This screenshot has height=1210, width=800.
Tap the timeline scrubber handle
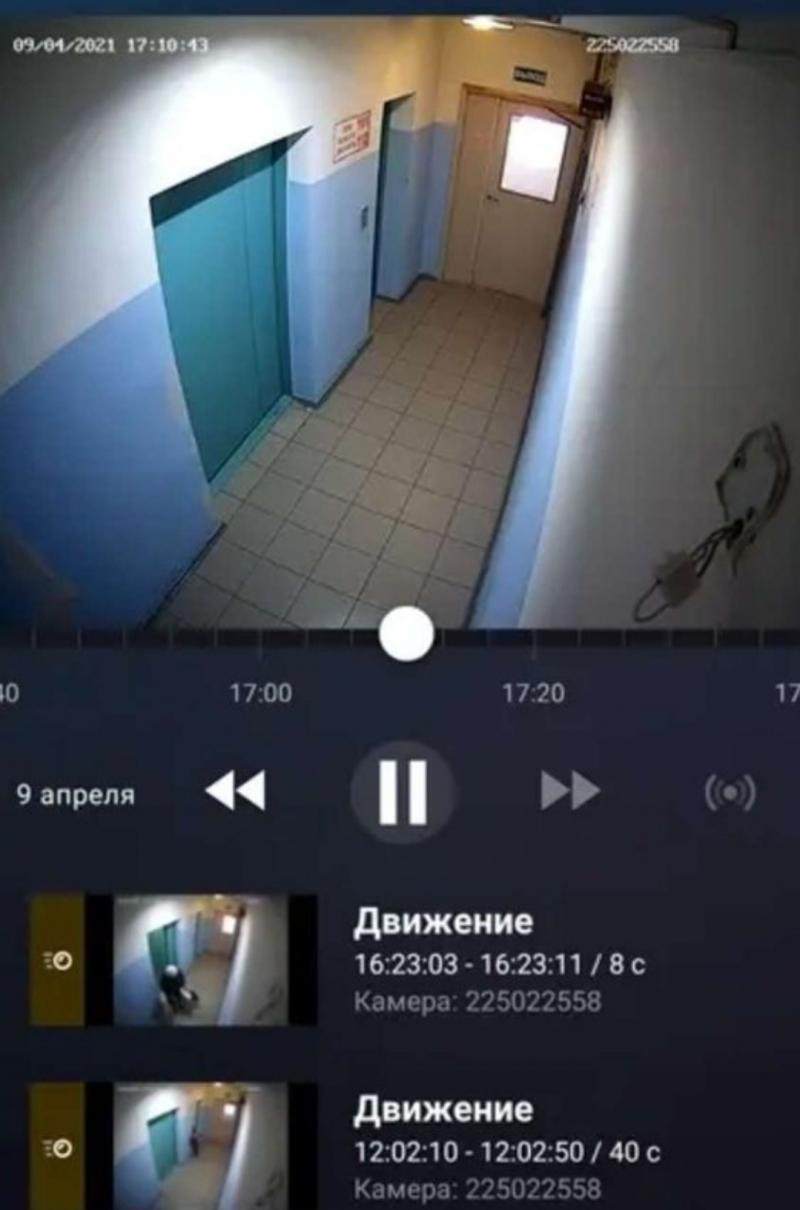(x=407, y=634)
